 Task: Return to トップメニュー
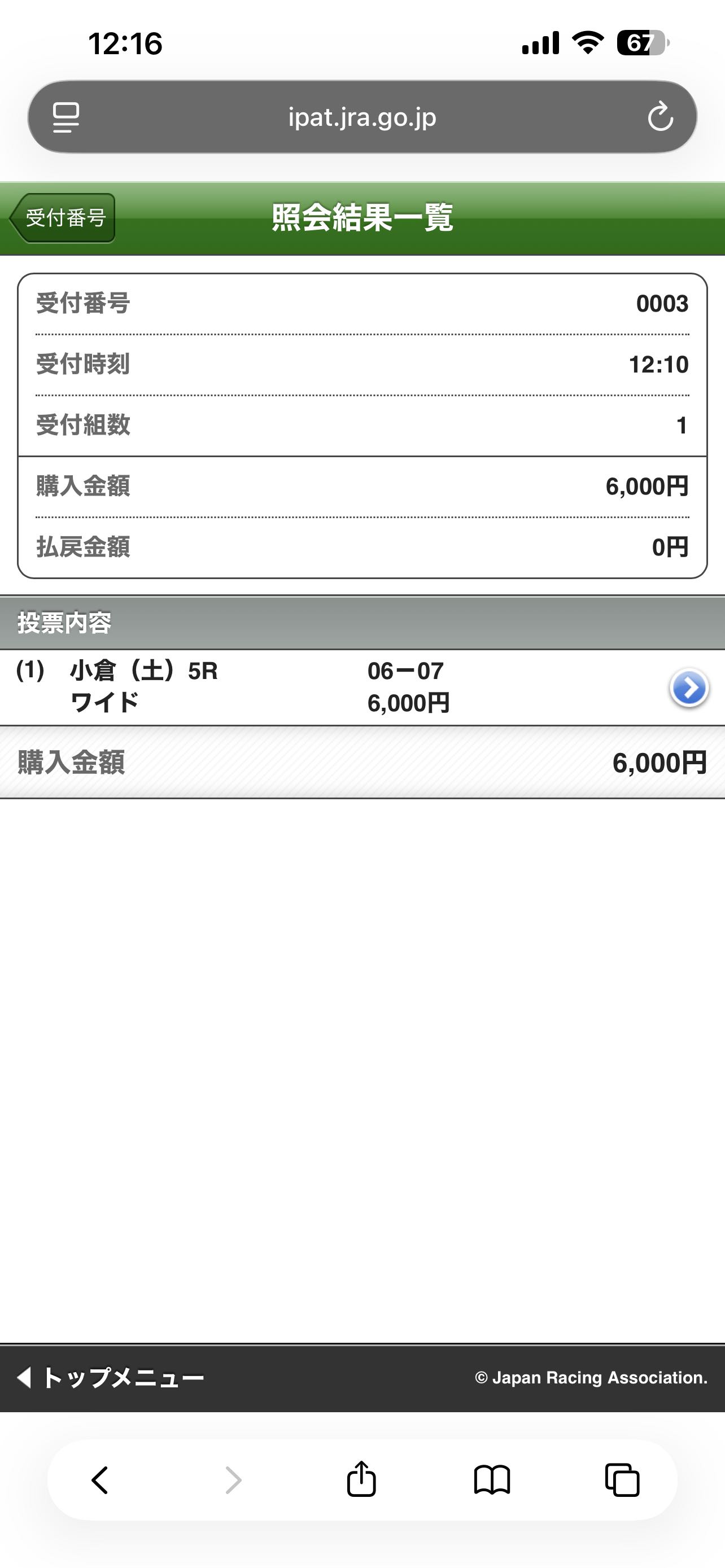click(x=111, y=1377)
